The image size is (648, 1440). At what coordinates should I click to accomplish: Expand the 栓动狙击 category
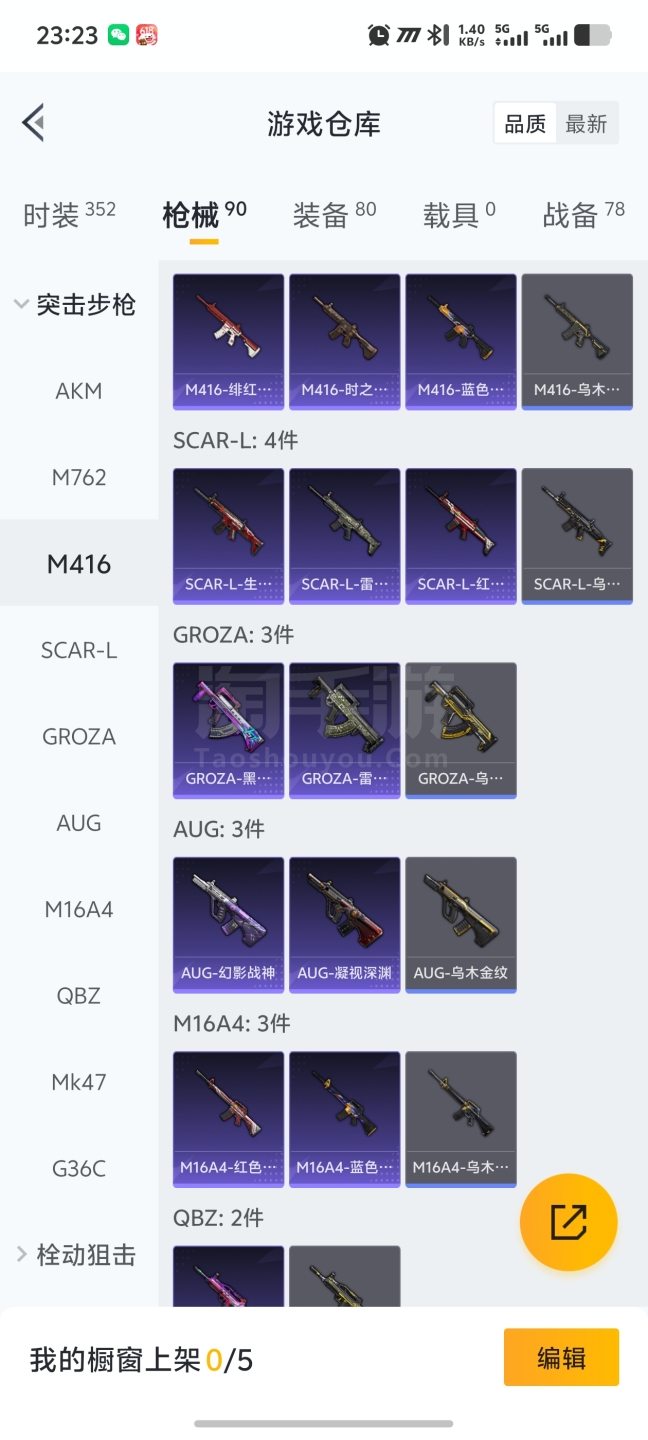click(x=76, y=1255)
